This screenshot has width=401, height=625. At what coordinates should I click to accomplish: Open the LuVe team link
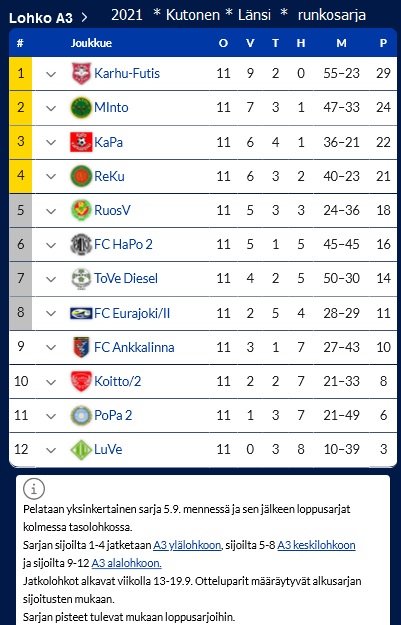108,450
